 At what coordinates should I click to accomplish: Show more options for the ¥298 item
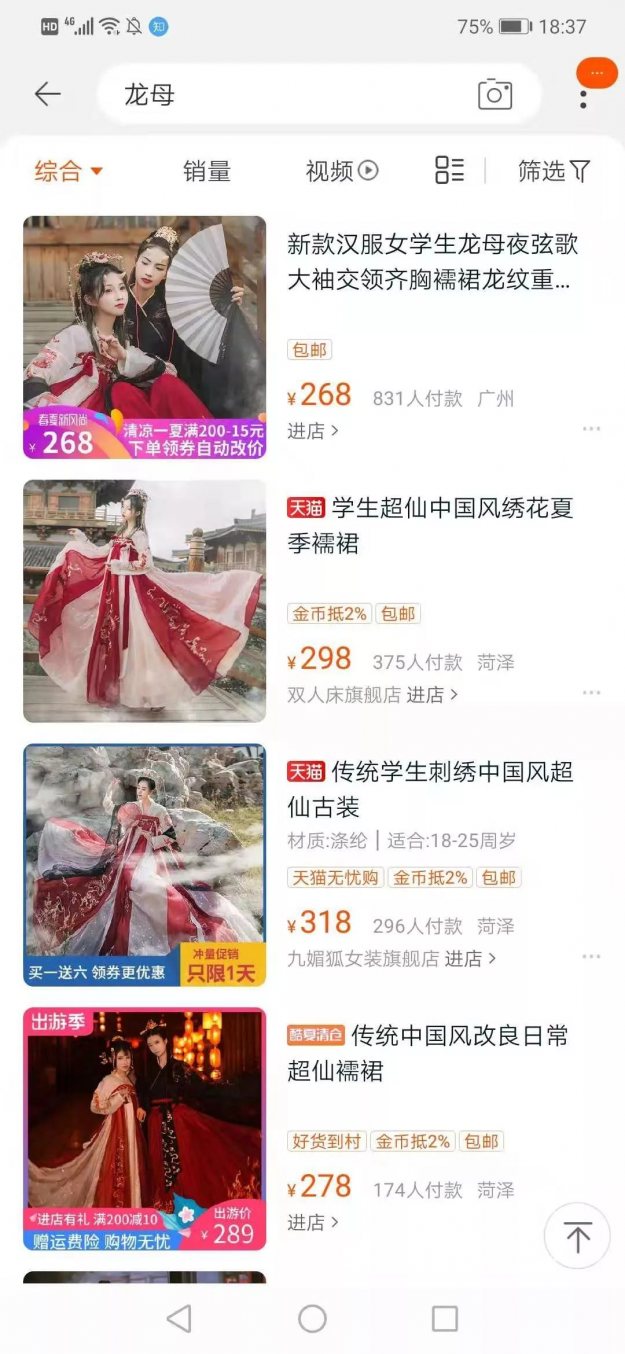pos(591,693)
